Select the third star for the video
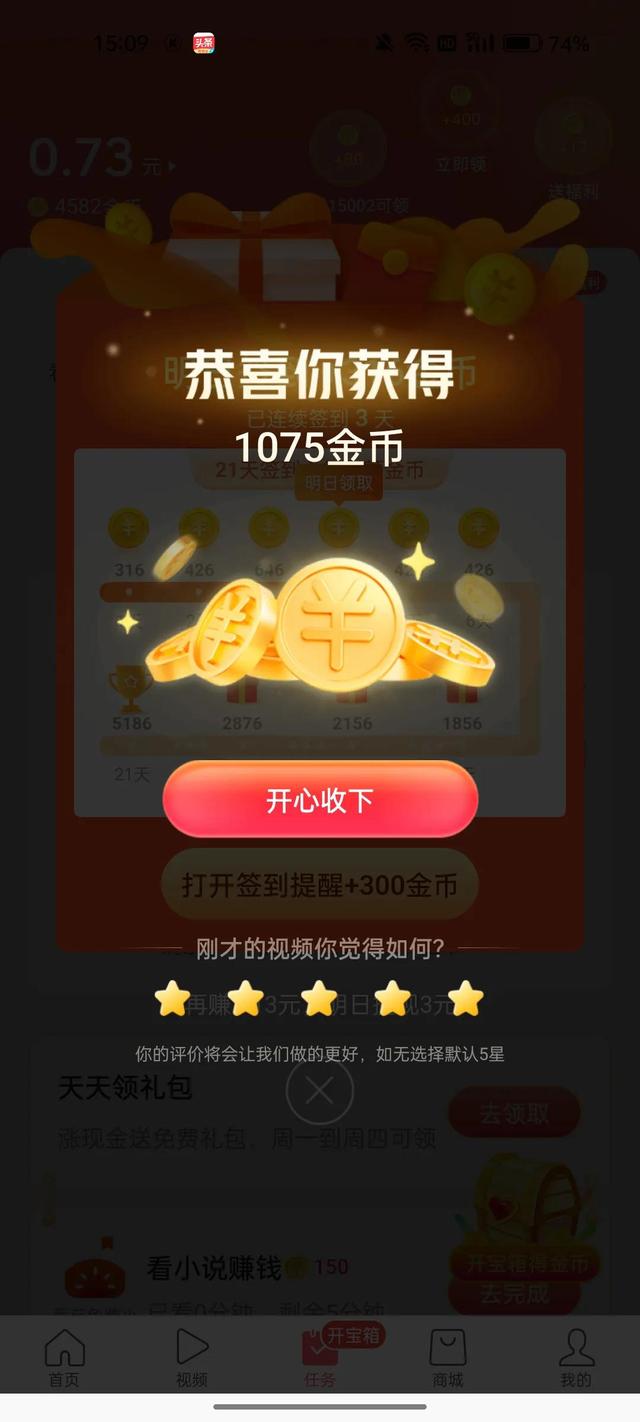The height and width of the screenshot is (1422, 640). click(x=319, y=998)
